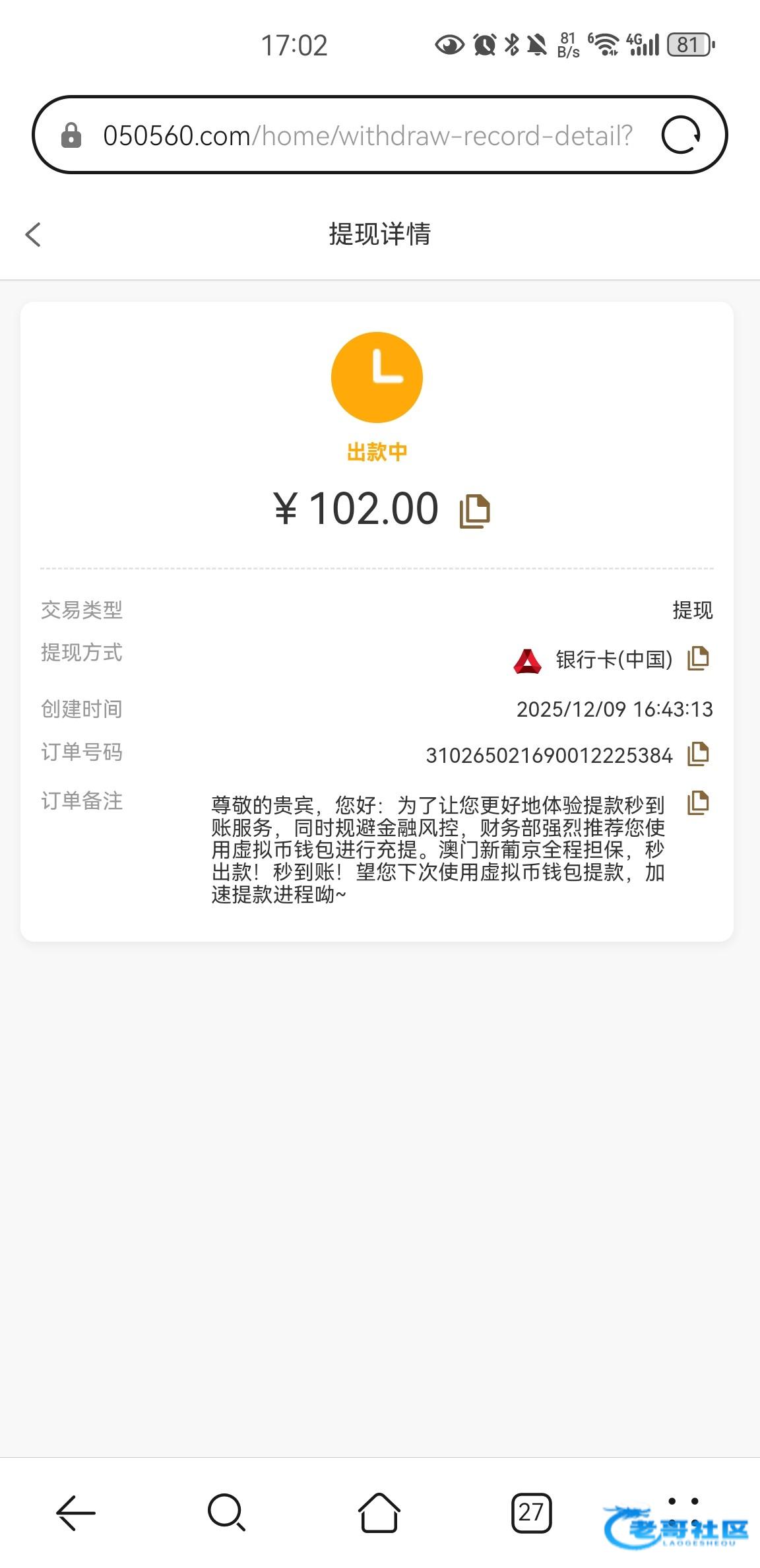
Task: Copy the ¥102.00 withdrawal amount
Action: pyautogui.click(x=474, y=511)
